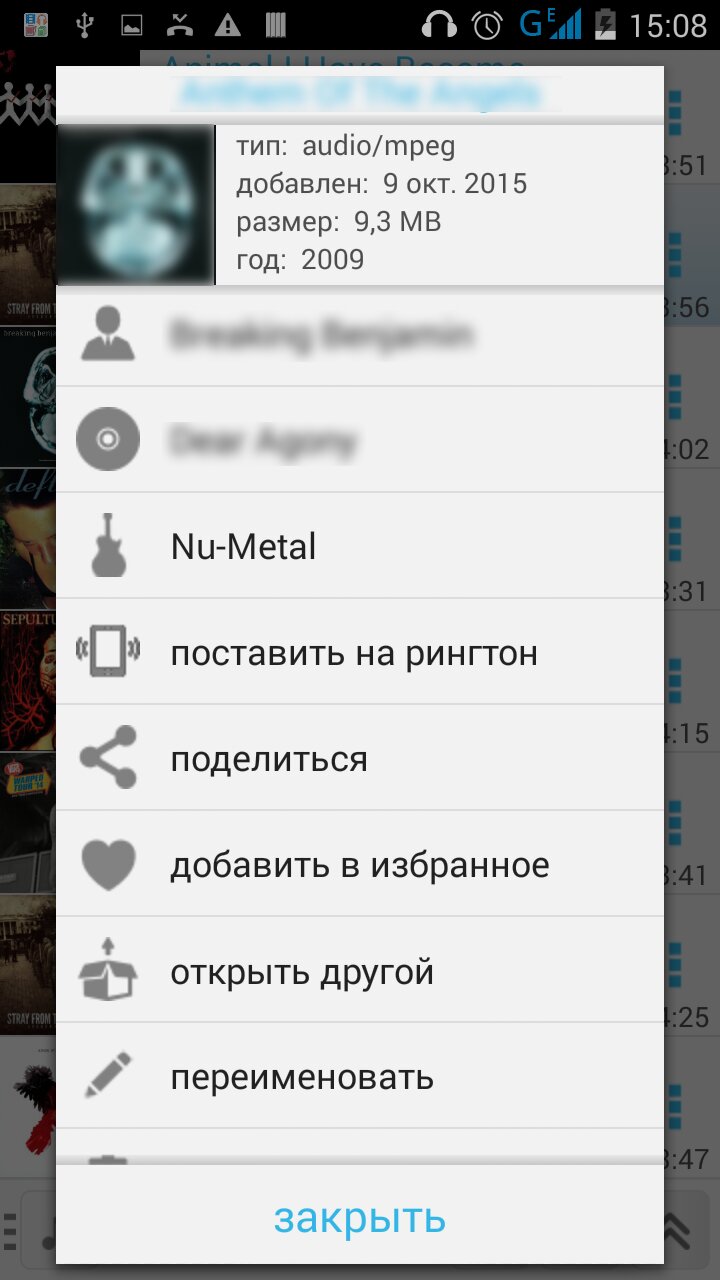Tap "добавить в избранное" to favorite the track
This screenshot has height=1280, width=720.
pos(360,865)
